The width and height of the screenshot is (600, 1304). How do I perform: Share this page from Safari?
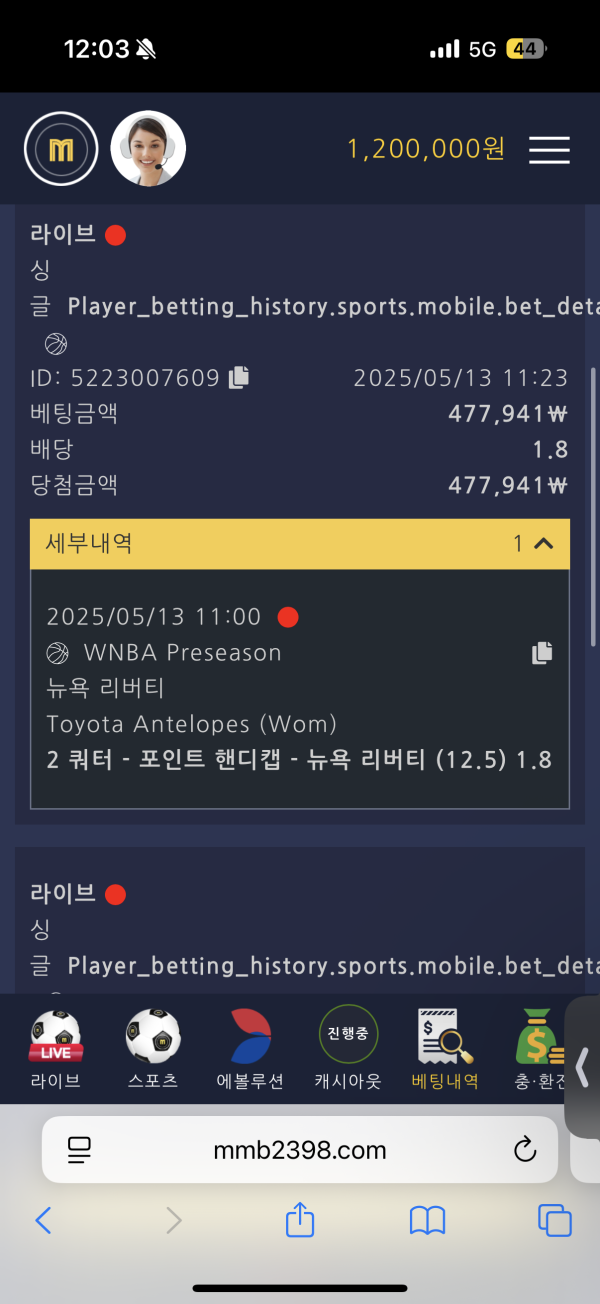[x=300, y=1220]
